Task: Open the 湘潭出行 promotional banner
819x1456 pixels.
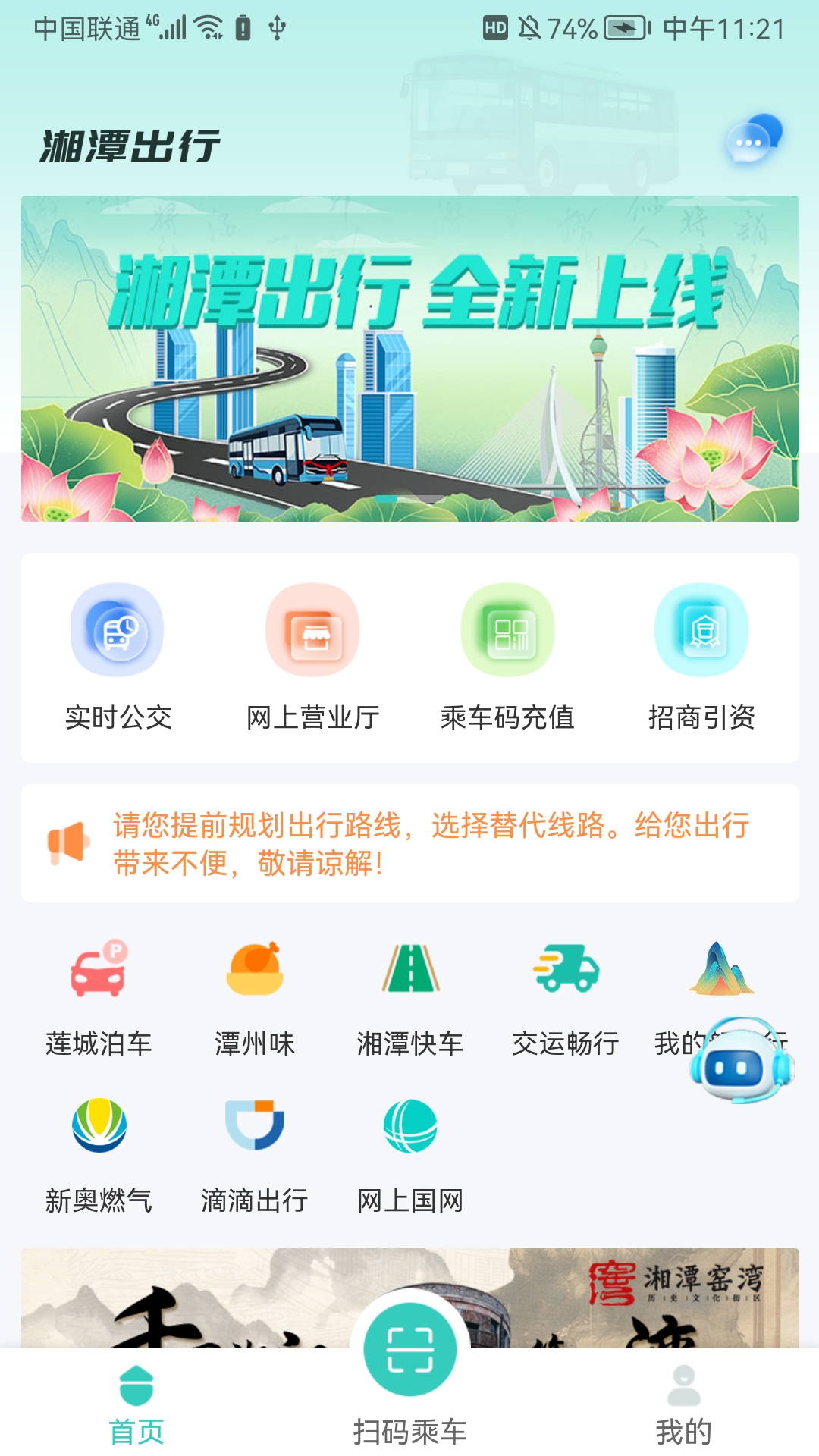Action: [409, 356]
